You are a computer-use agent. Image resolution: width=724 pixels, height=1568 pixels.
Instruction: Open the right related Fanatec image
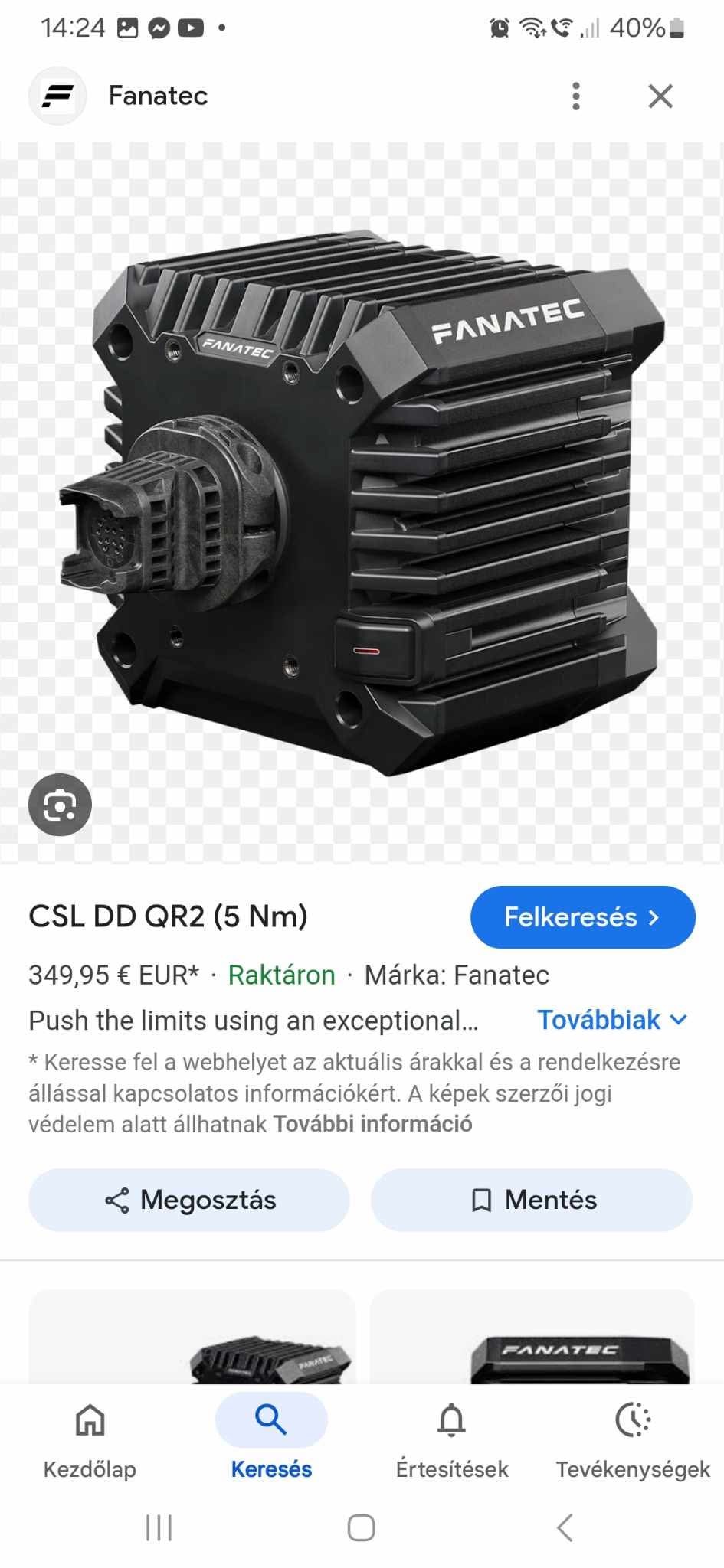point(532,1340)
